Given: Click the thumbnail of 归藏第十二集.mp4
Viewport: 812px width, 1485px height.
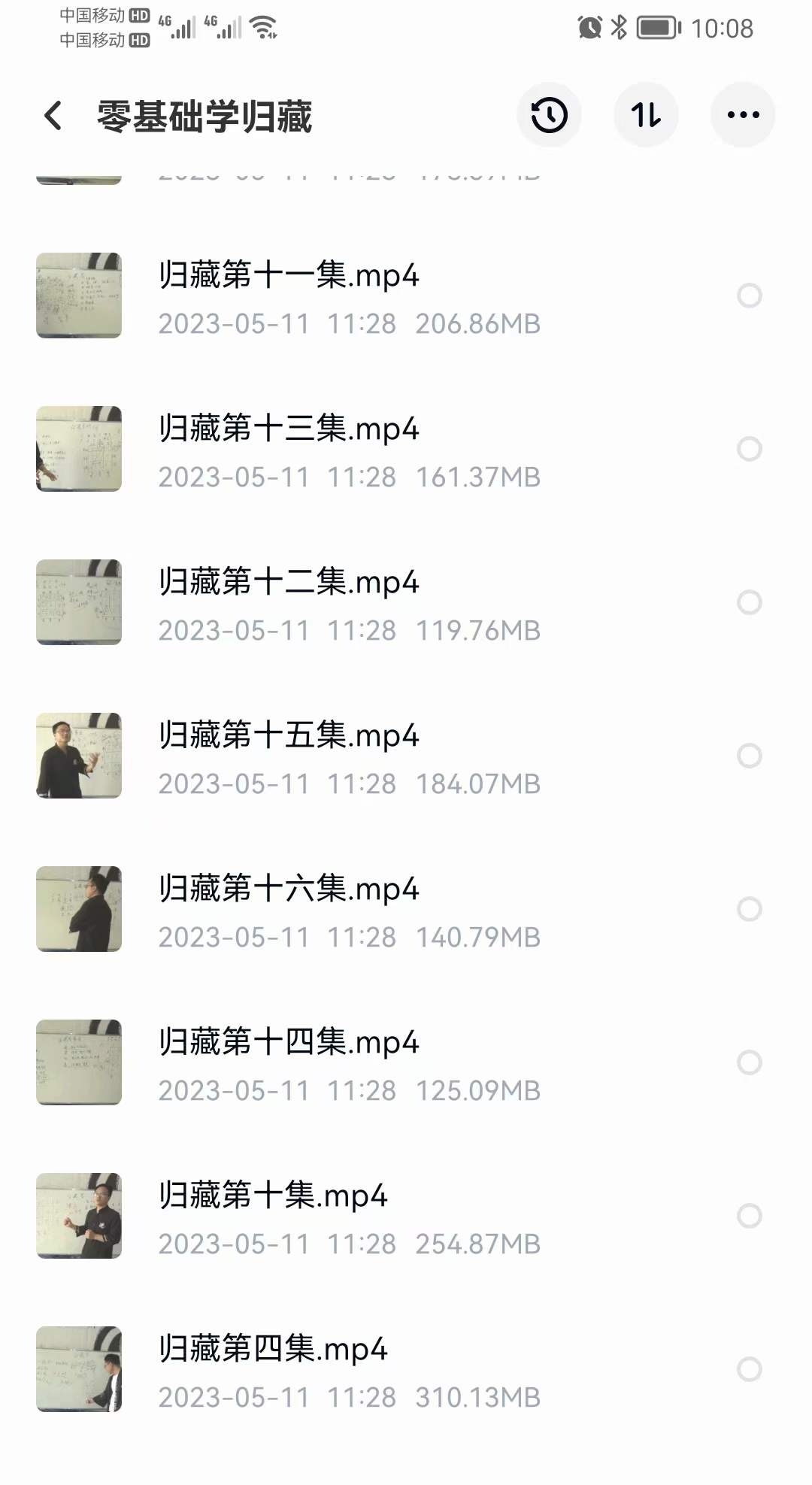Looking at the screenshot, I should point(78,602).
